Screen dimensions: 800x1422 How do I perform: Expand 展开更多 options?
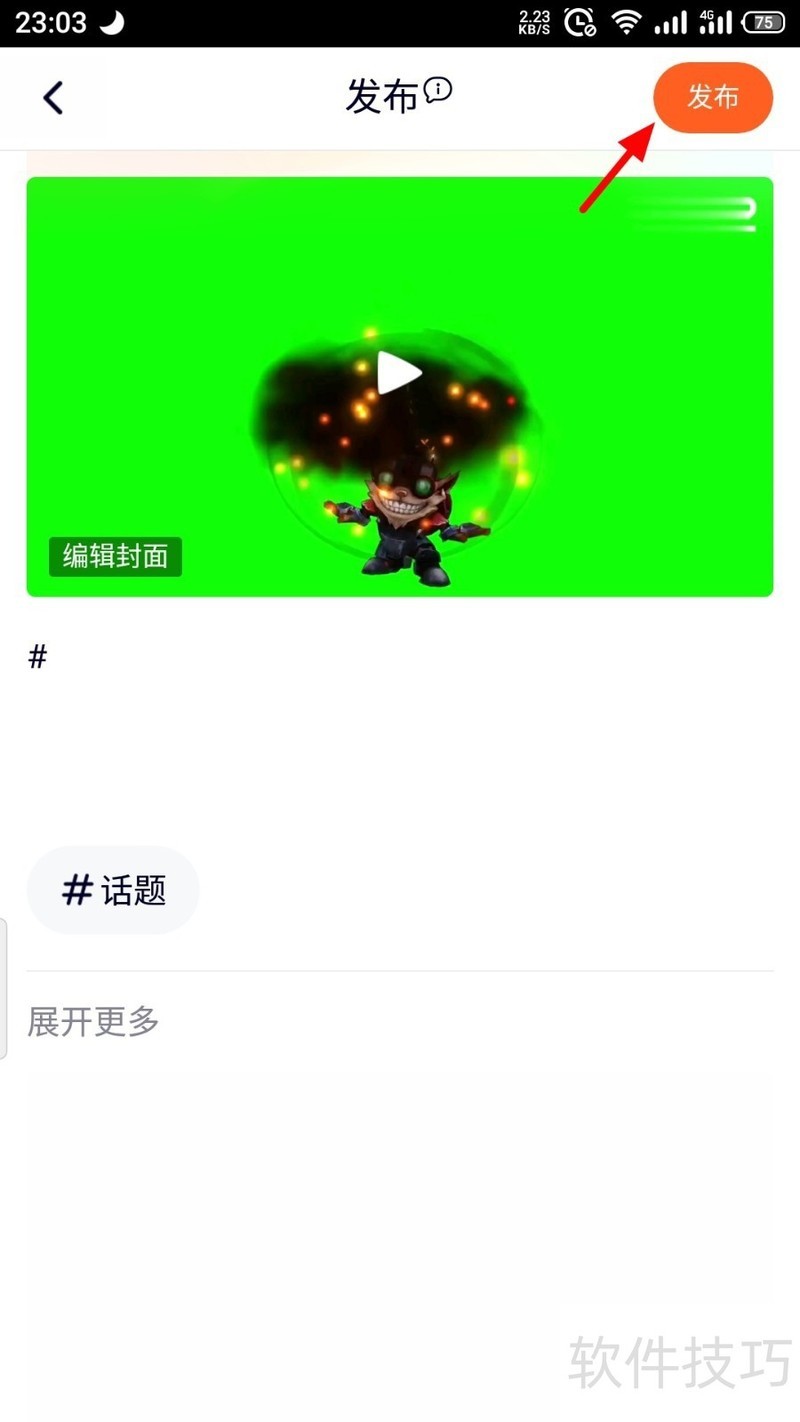tap(93, 1021)
